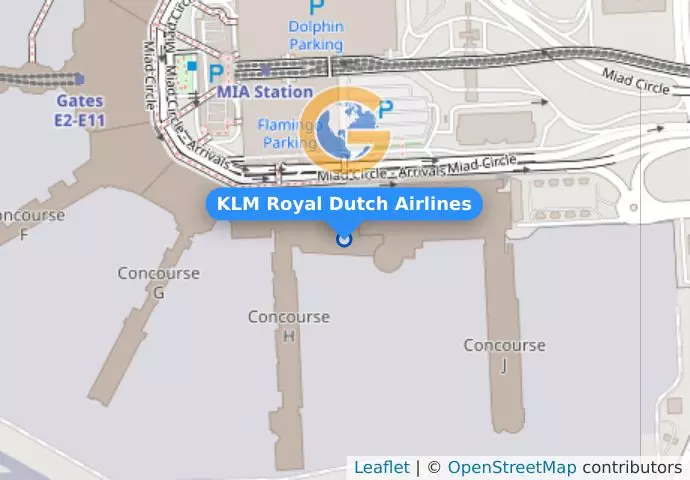Tap the KLM Royal Dutch Airlines map marker
Image resolution: width=690 pixels, height=480 pixels.
click(344, 238)
